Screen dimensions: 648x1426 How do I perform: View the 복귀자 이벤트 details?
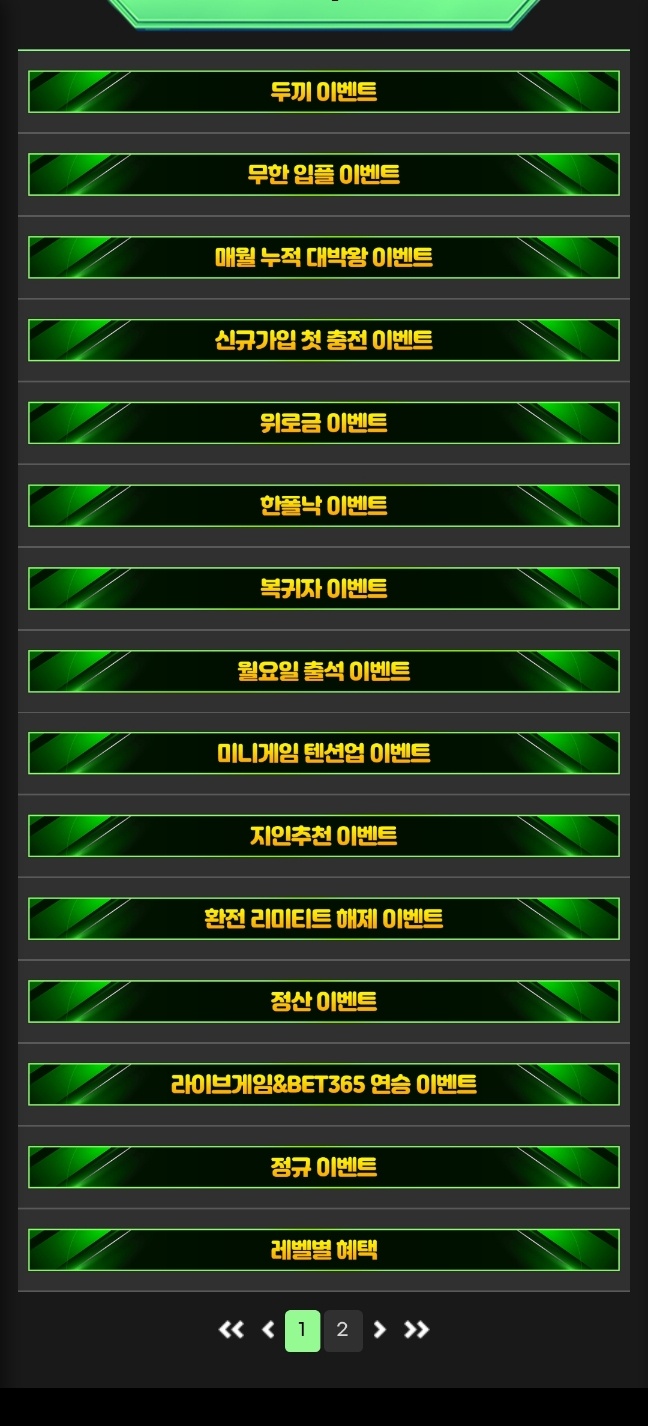point(323,589)
